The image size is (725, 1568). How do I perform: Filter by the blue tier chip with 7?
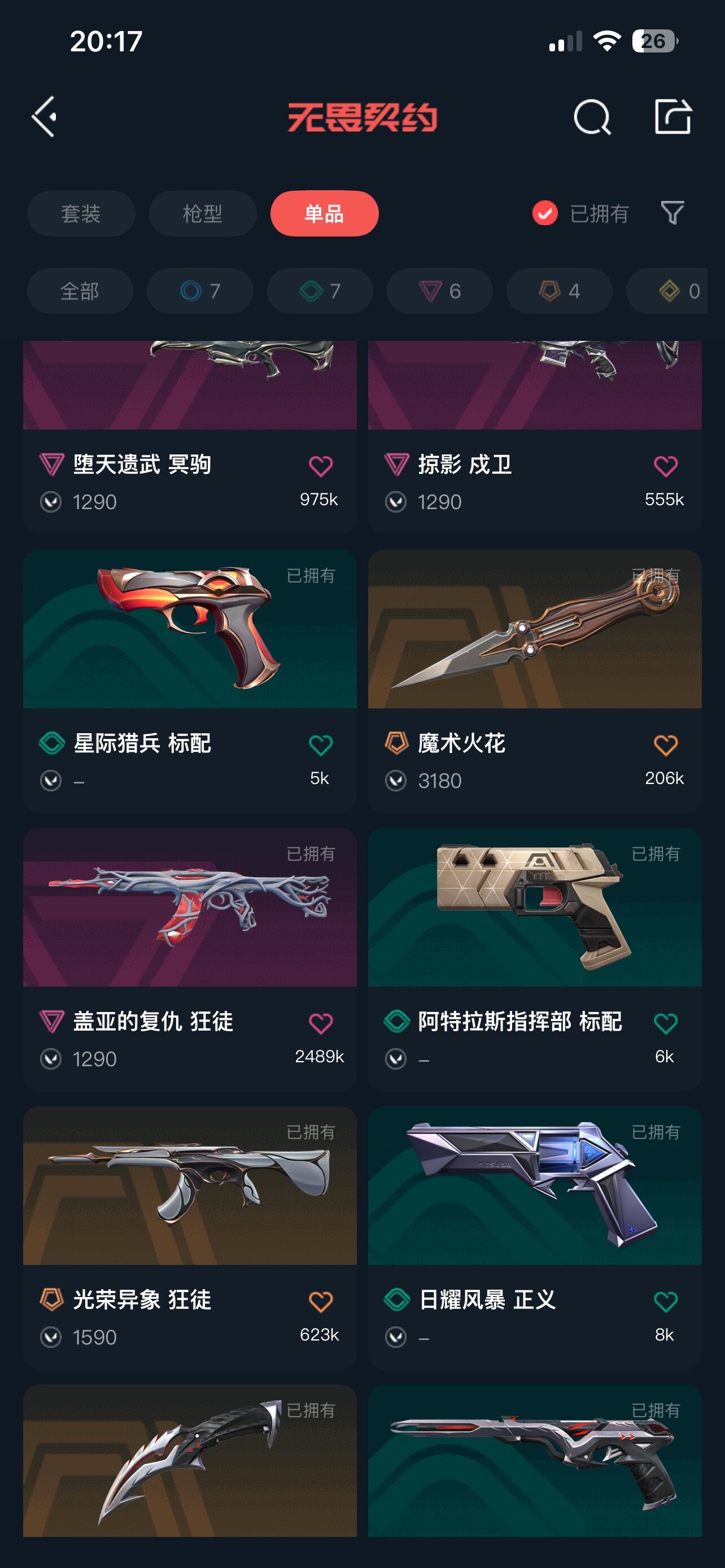[x=200, y=291]
